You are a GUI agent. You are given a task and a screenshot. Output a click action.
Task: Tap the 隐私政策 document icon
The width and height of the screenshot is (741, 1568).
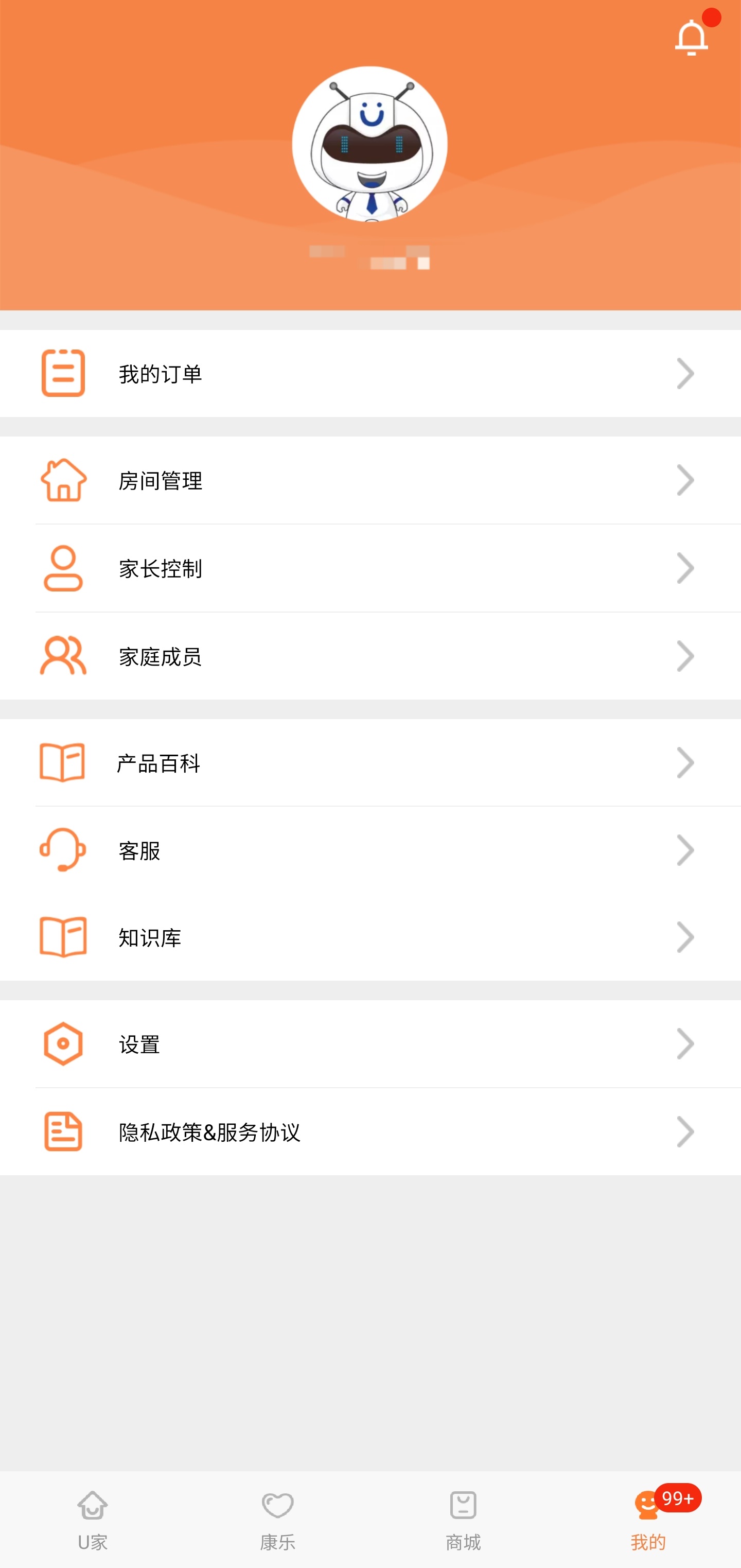tap(61, 1132)
